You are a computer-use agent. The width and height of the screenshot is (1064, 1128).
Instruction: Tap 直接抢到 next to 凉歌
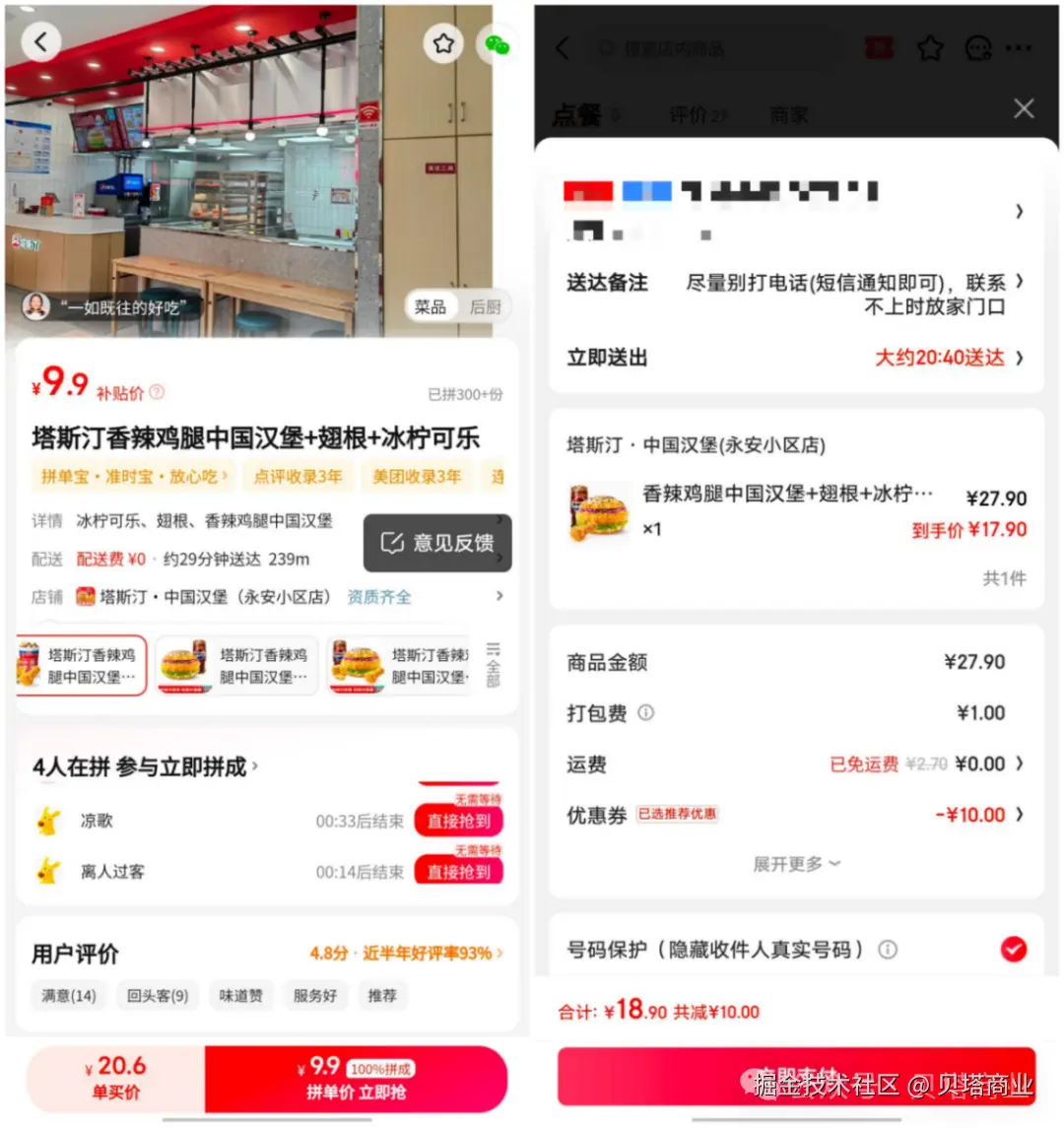pyautogui.click(x=458, y=821)
